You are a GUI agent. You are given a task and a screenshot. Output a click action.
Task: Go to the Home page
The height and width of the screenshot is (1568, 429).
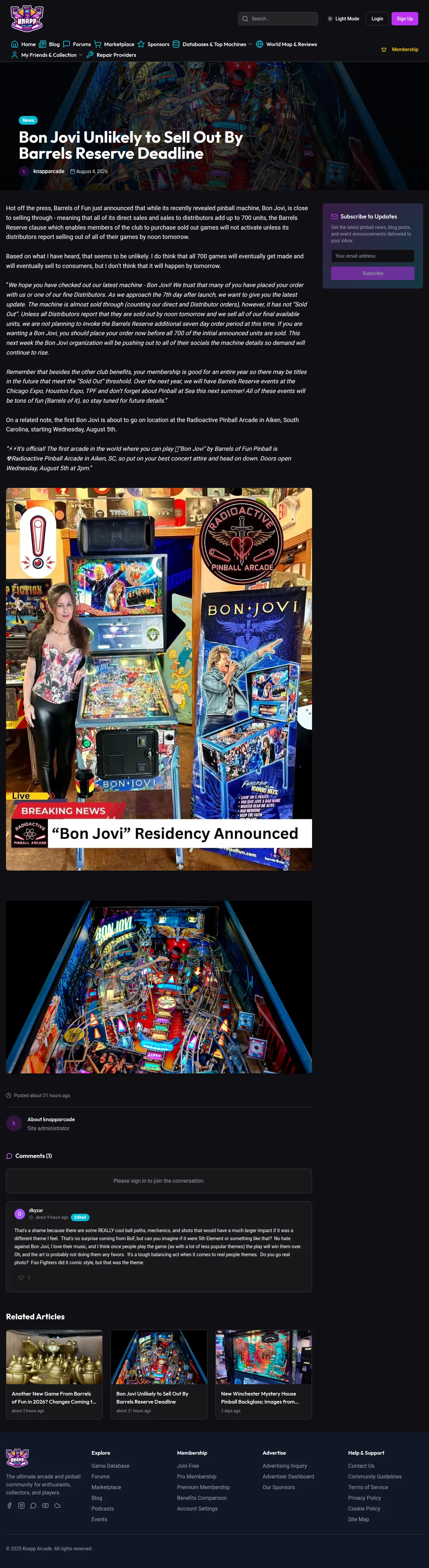coord(23,44)
